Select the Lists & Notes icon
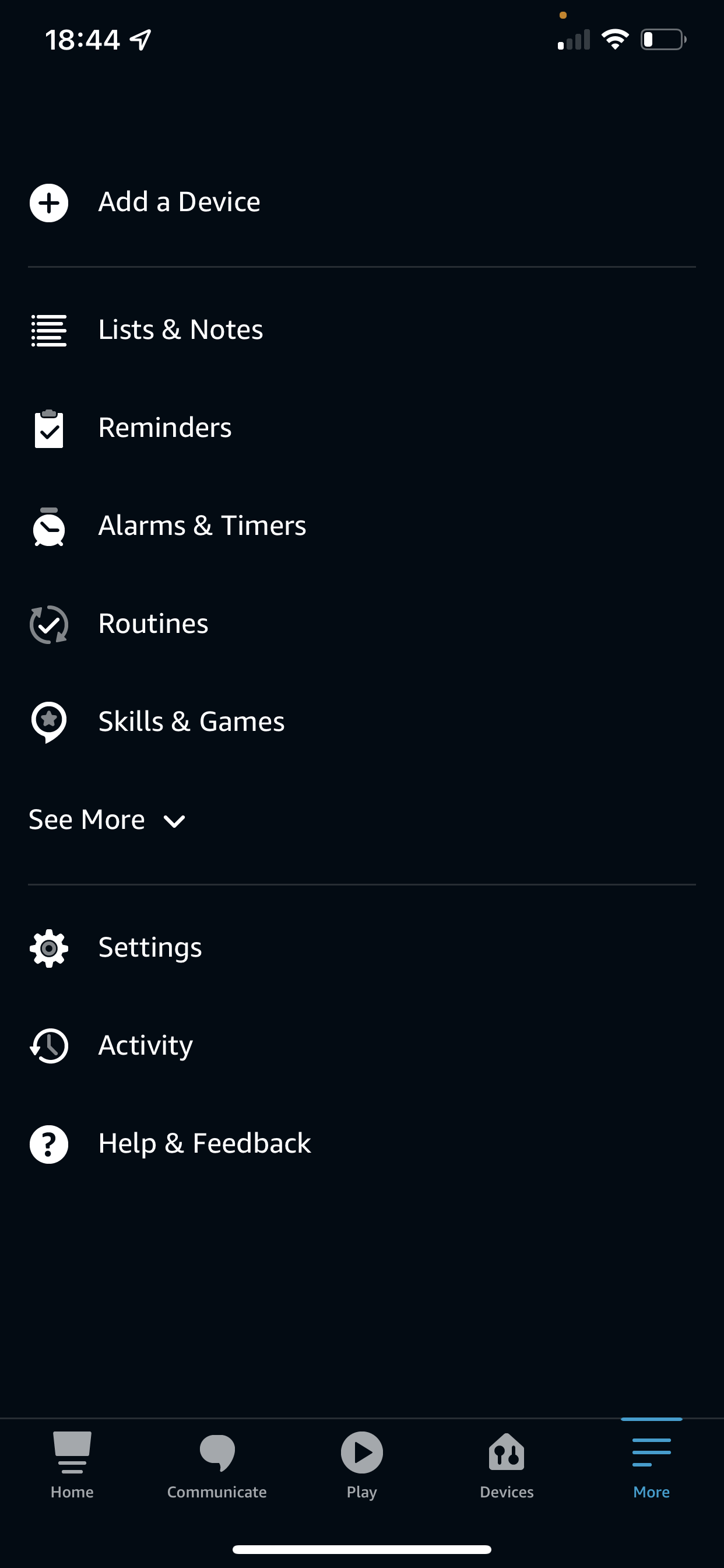The height and width of the screenshot is (1568, 724). click(48, 331)
